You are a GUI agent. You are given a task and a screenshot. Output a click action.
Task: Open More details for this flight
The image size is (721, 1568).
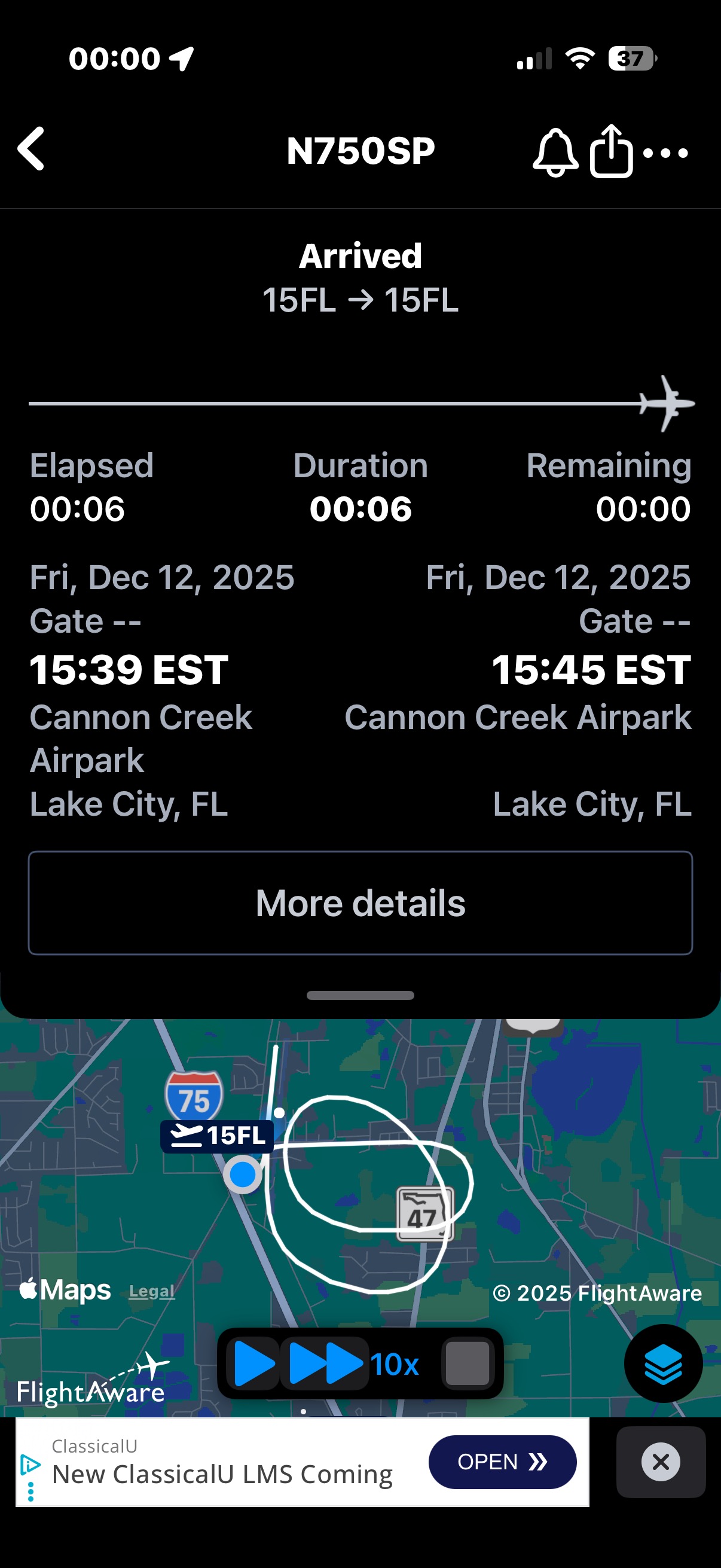point(360,902)
